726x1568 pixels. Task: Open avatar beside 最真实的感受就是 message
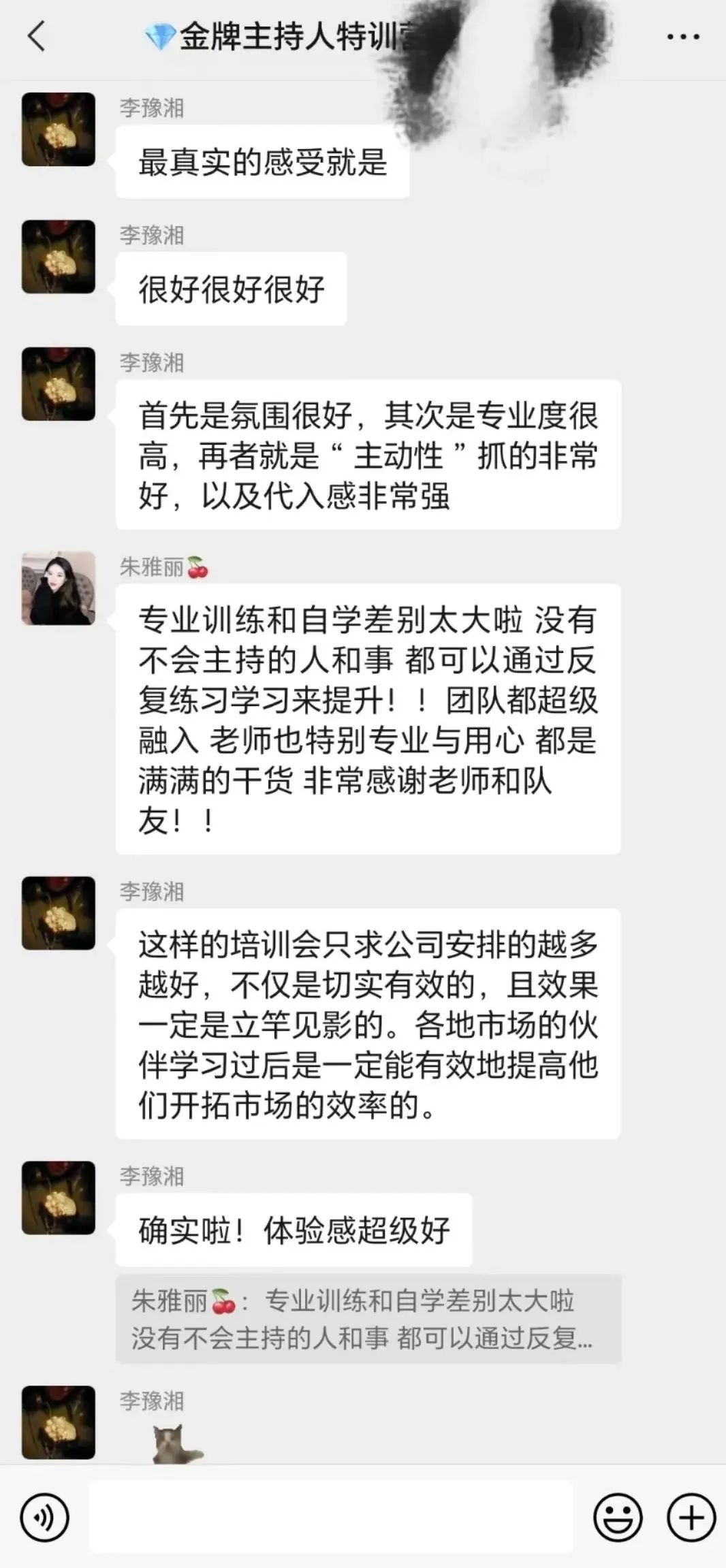59,129
